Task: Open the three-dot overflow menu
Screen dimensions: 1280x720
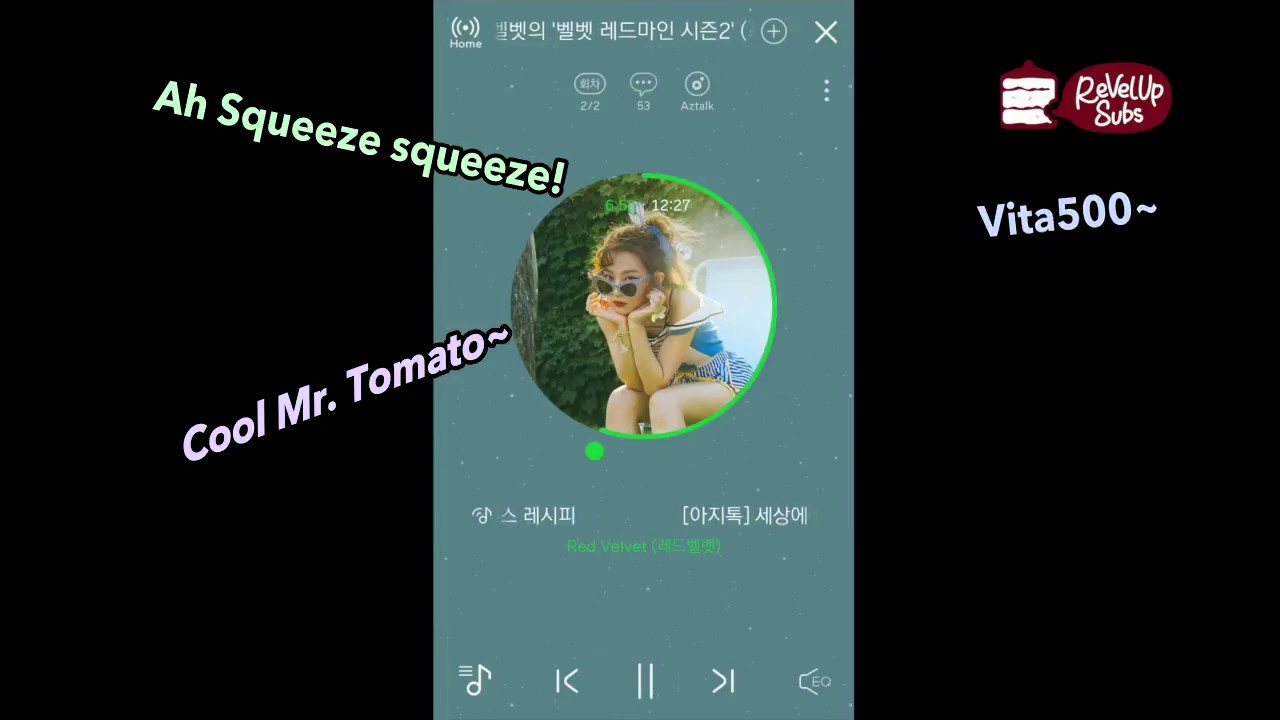Action: pos(826,91)
